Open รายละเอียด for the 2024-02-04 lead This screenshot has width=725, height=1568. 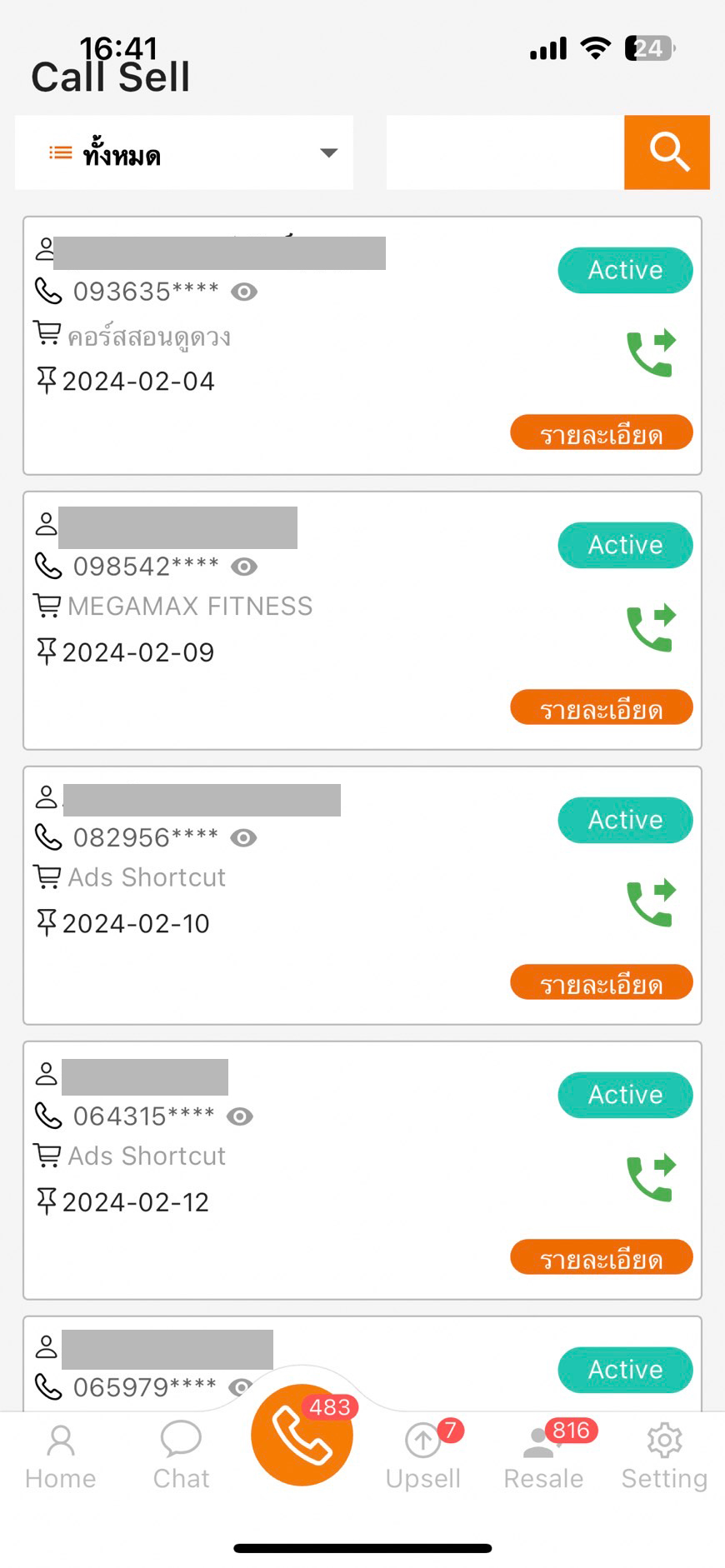click(x=601, y=432)
